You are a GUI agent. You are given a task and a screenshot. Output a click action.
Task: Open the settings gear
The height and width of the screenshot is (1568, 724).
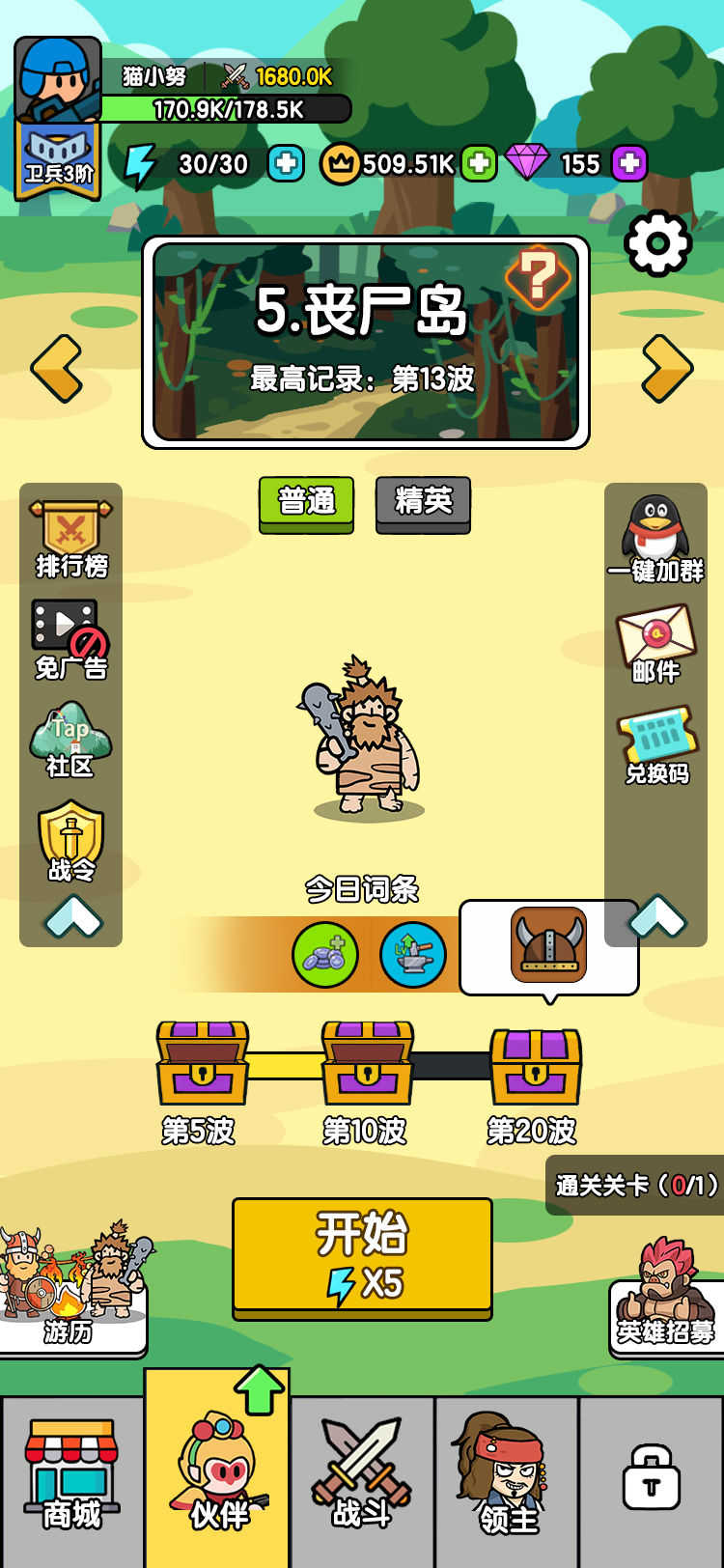coord(657,243)
